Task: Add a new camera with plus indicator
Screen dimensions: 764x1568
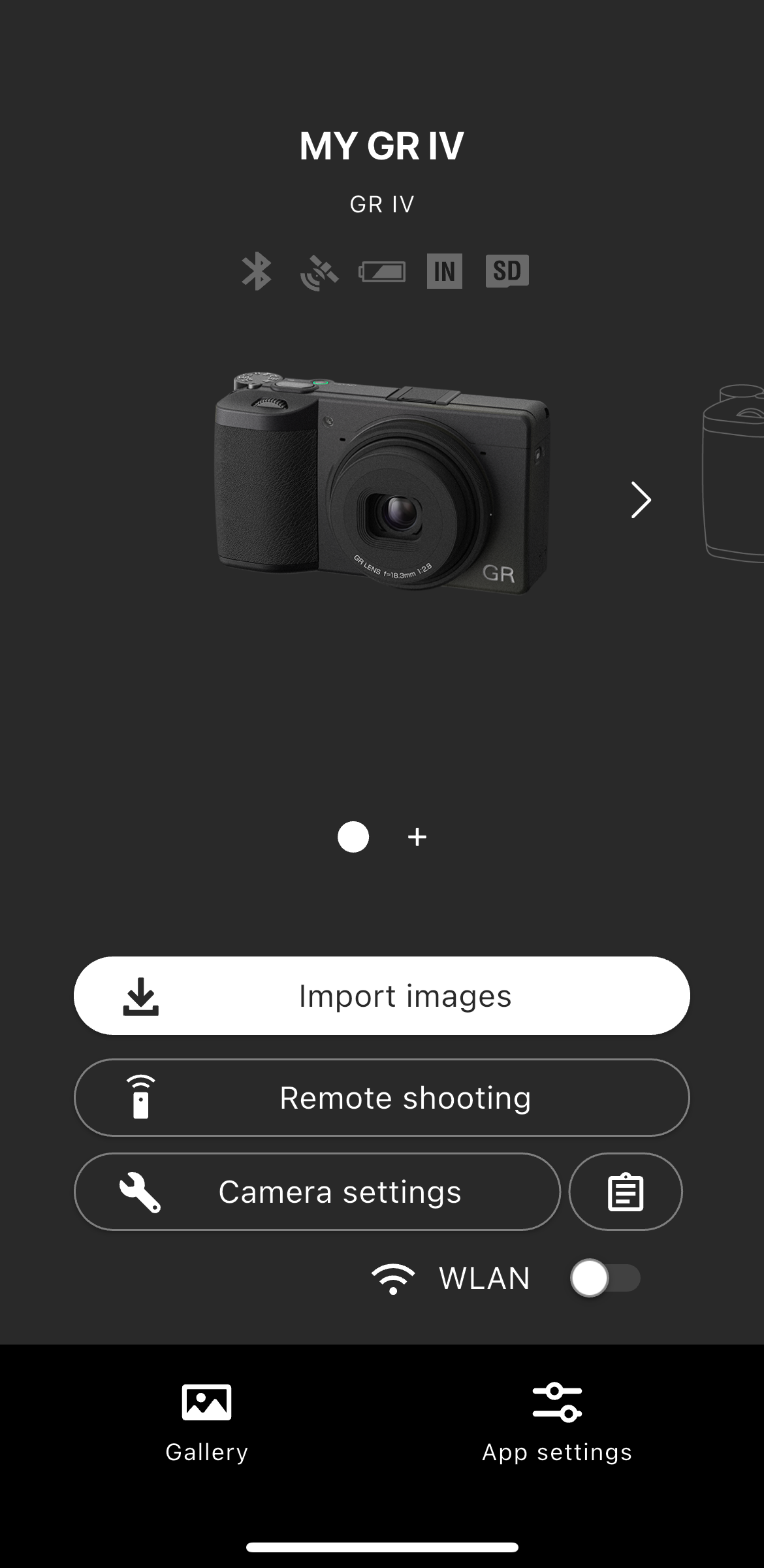Action: [x=417, y=837]
